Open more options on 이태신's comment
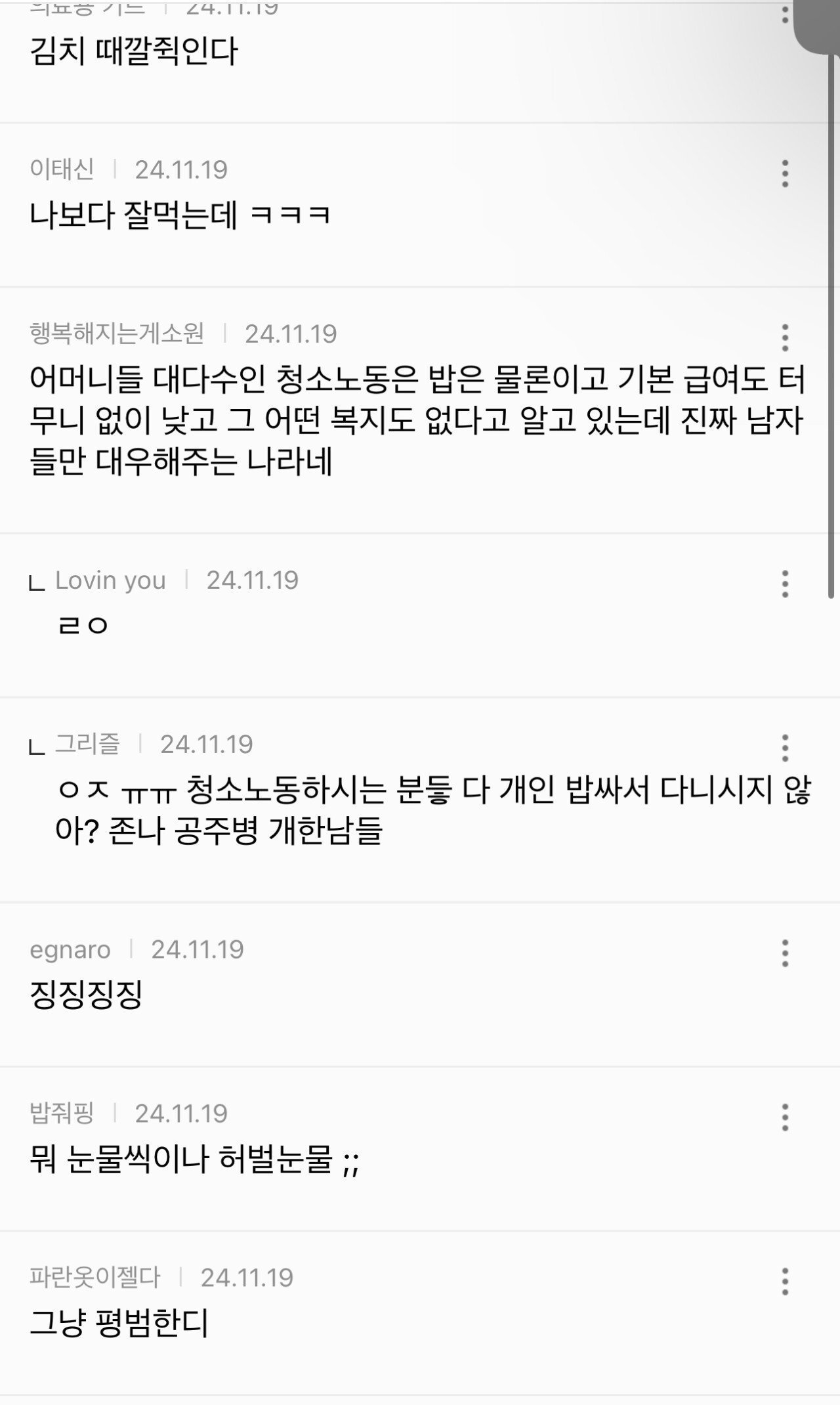This screenshot has width=840, height=1405. click(785, 174)
